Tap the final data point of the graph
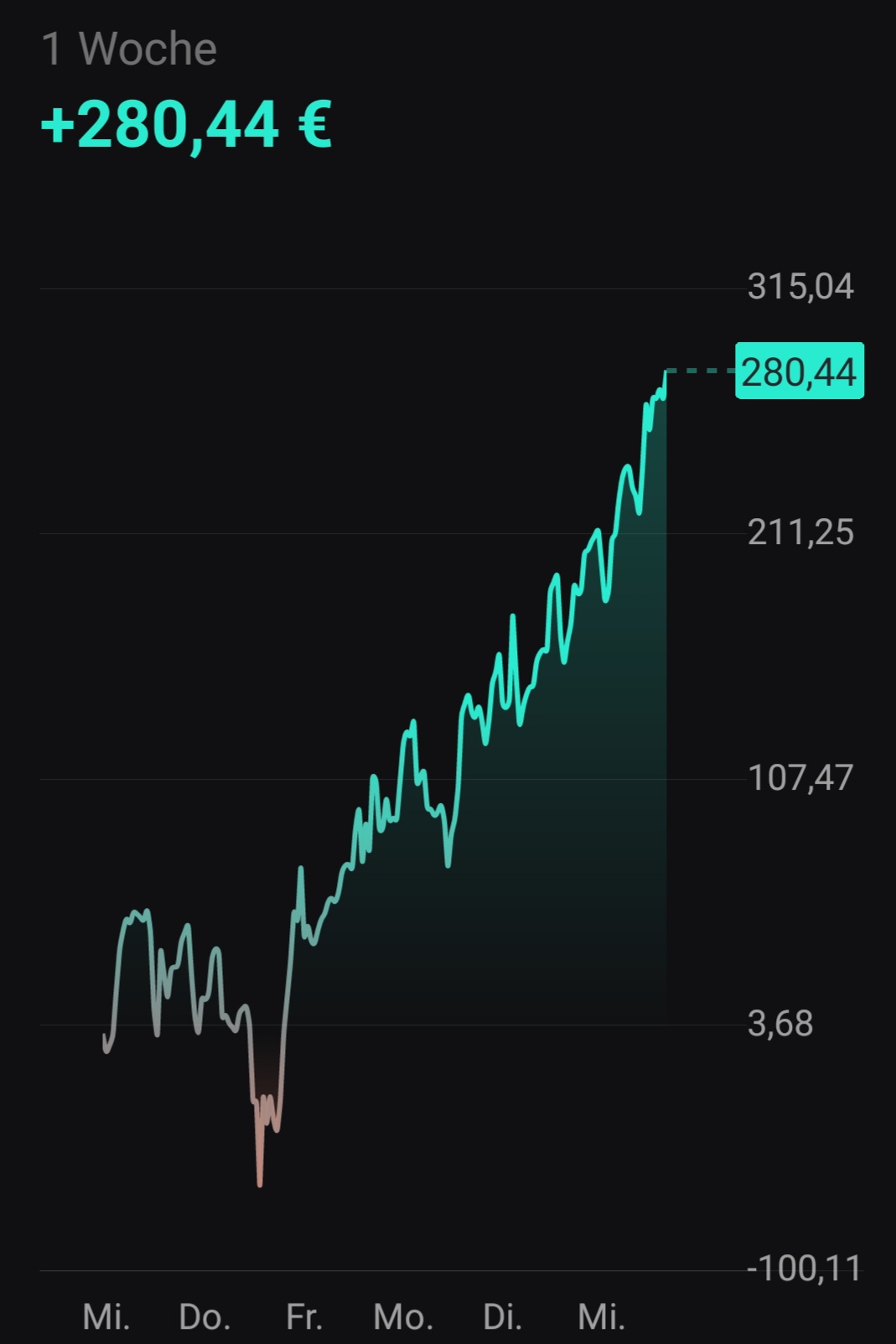896x1344 pixels. (666, 373)
